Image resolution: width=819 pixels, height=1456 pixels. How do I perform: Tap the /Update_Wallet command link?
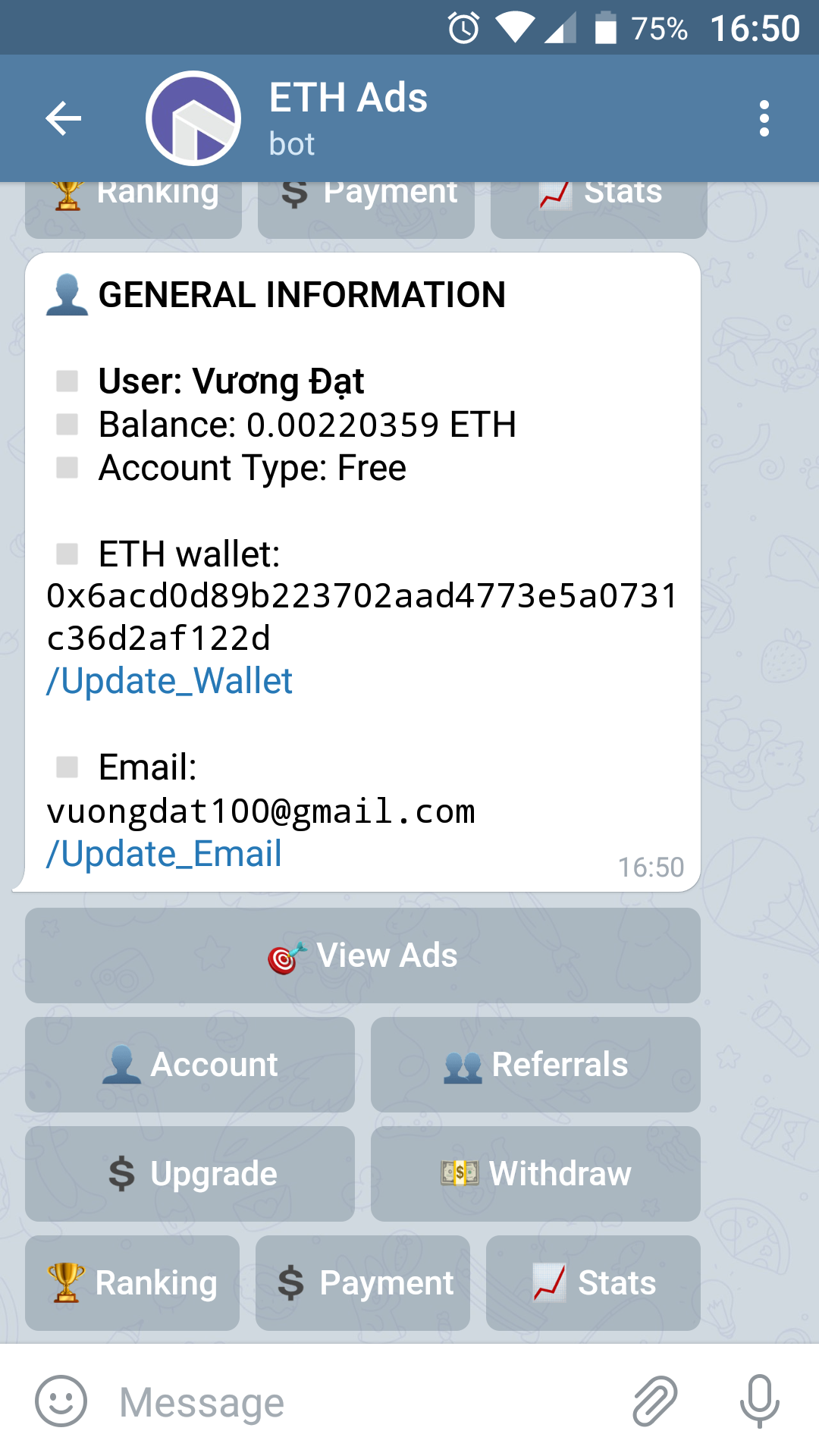point(170,681)
